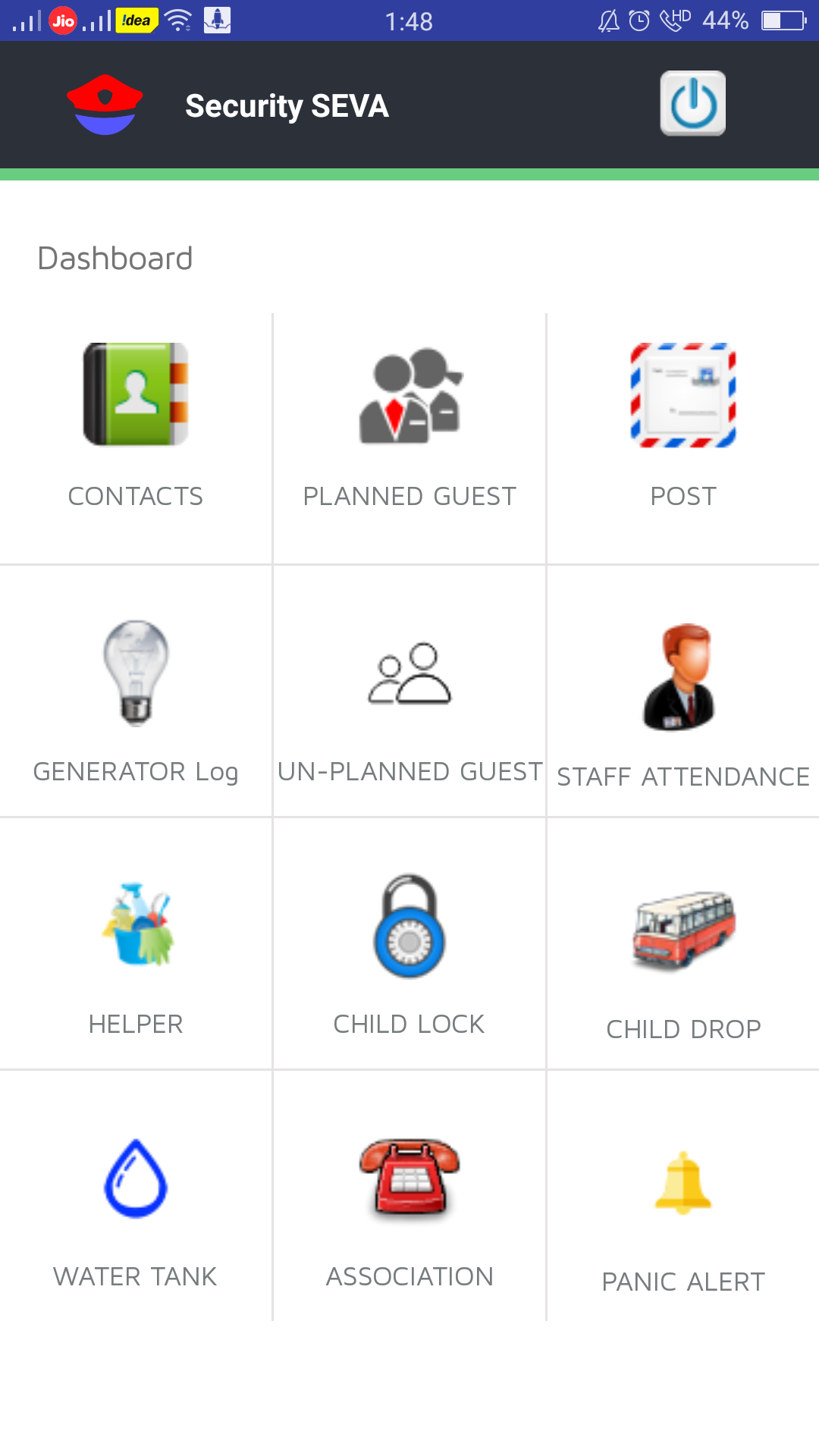819x1456 pixels.
Task: Tap the Wi-Fi icon in status bar
Action: (177, 20)
